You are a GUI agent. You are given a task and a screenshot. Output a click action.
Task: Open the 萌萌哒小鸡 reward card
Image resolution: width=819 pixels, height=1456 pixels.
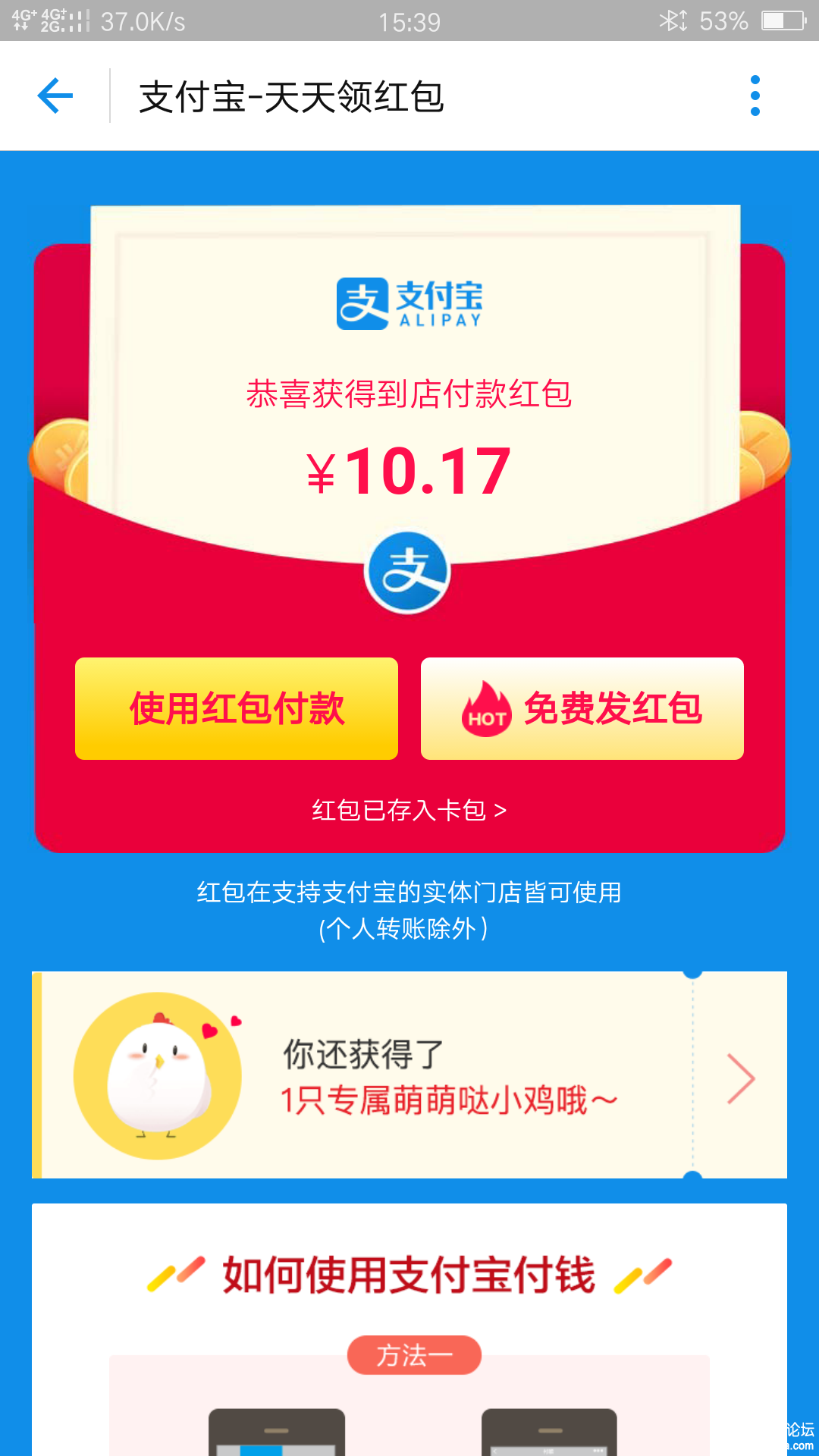tap(409, 1075)
